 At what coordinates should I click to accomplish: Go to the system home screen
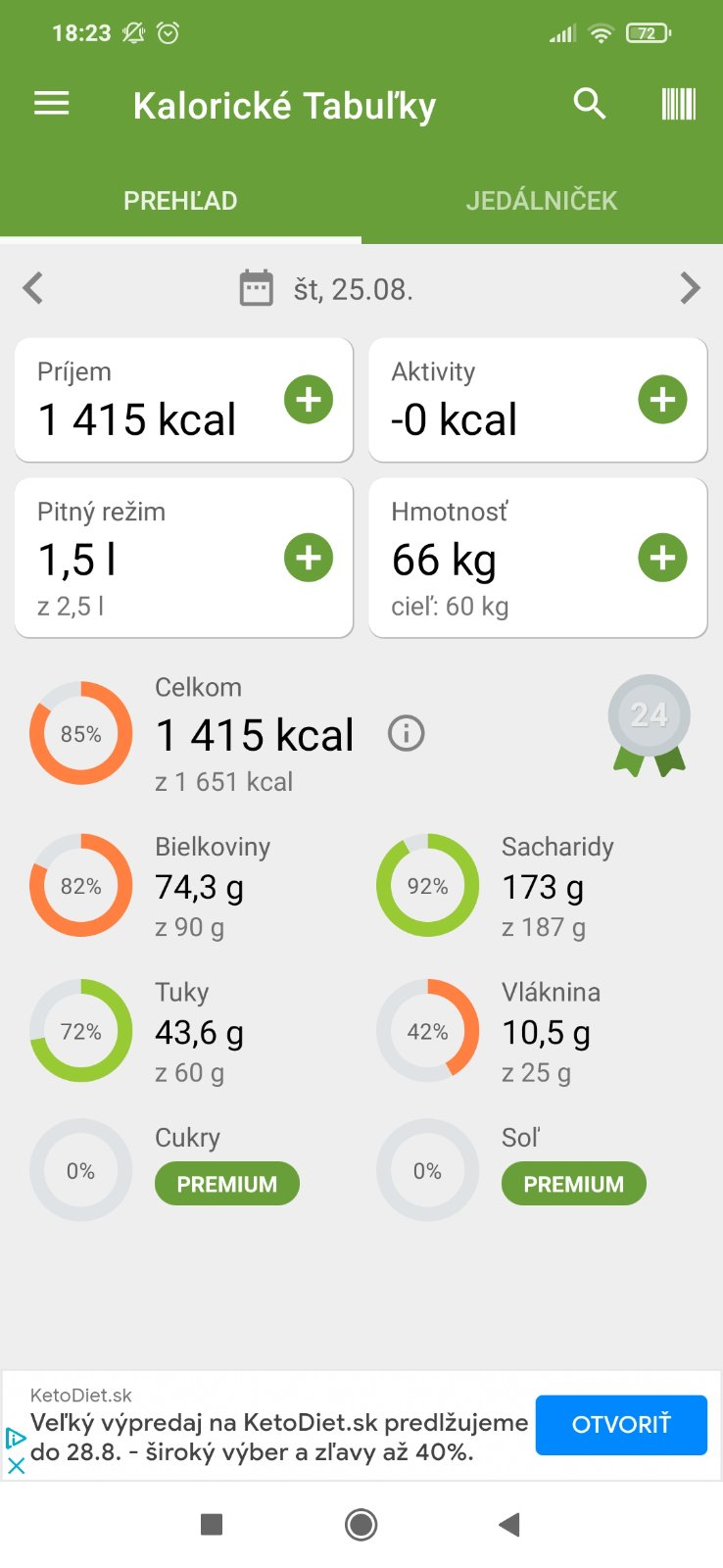click(361, 1524)
